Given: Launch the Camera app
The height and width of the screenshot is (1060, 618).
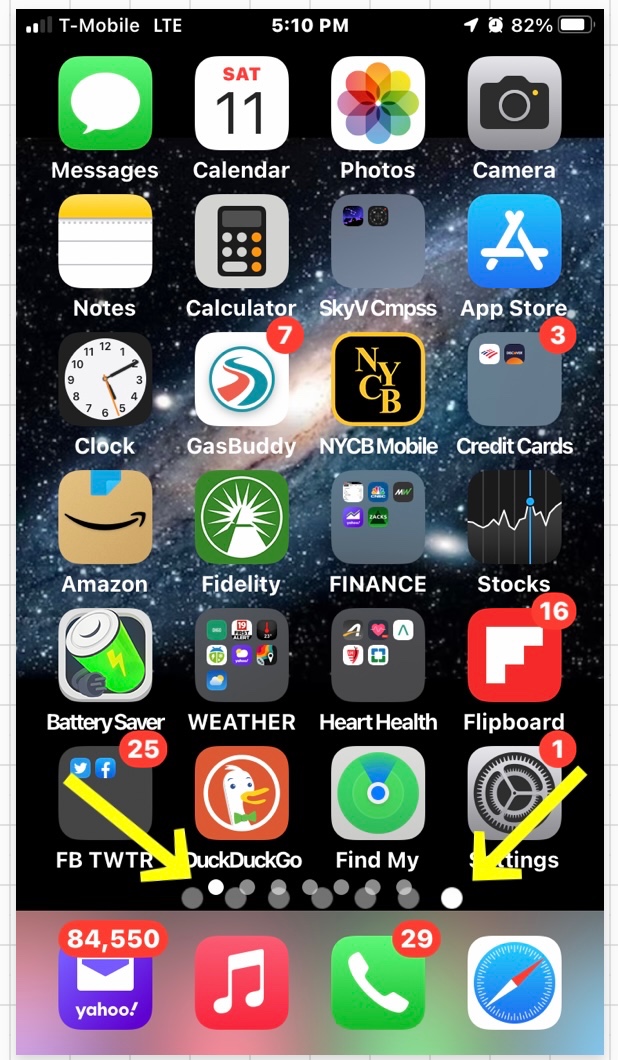Looking at the screenshot, I should coord(514,103).
